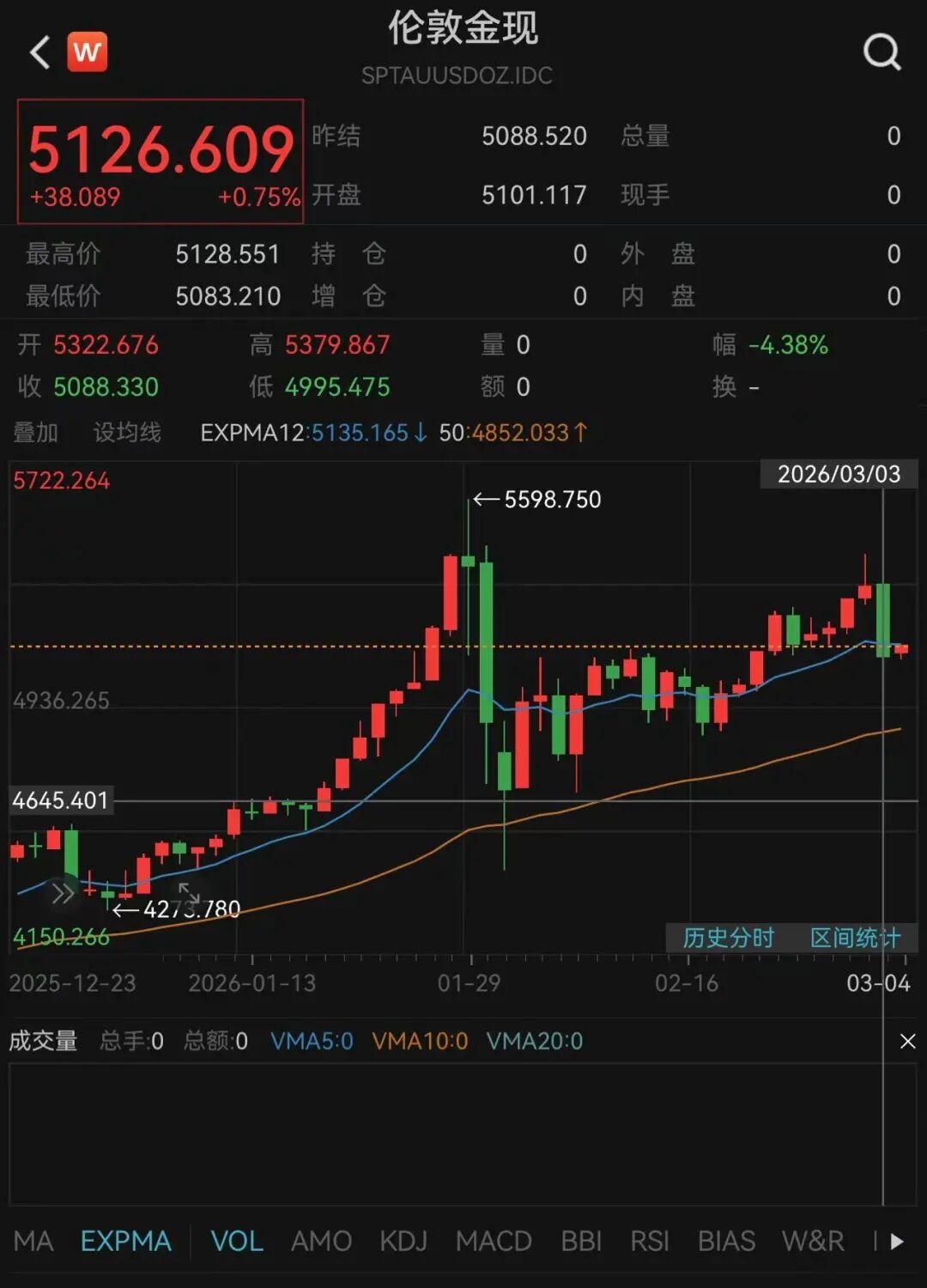Select the EXPMA indicator
This screenshot has width=927, height=1288.
(126, 1241)
